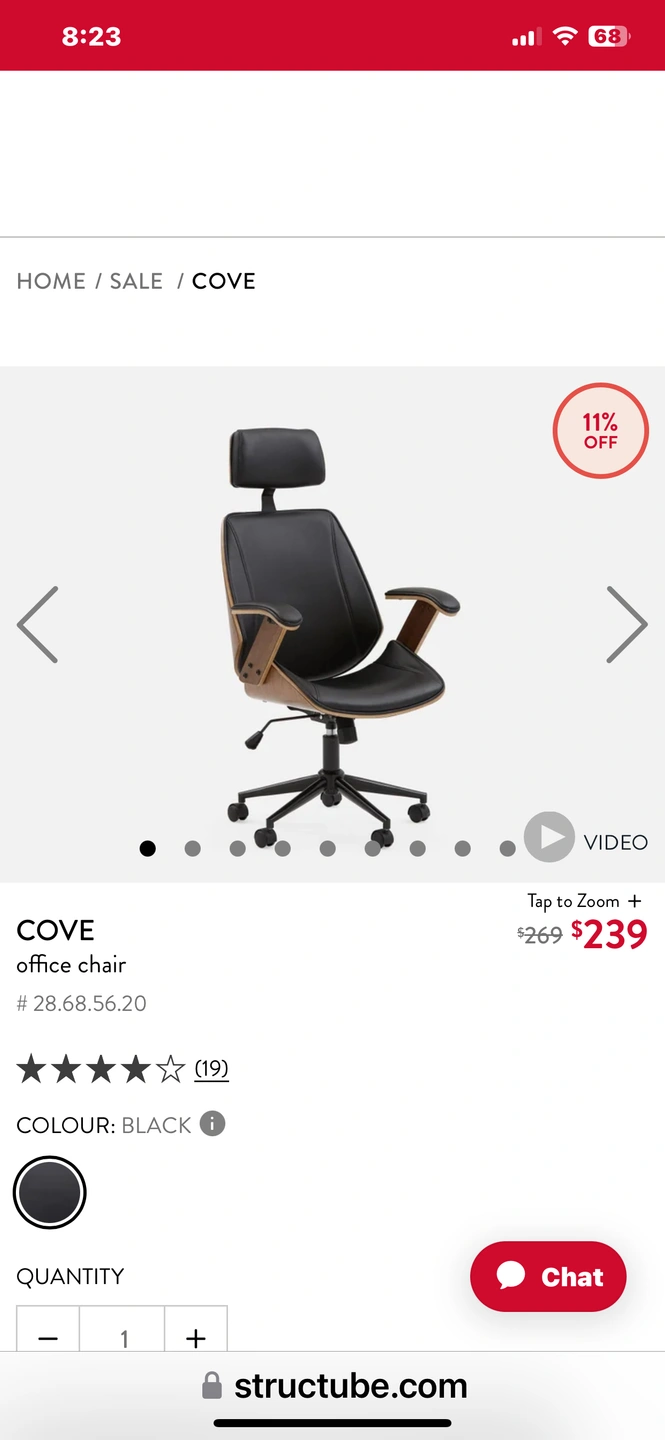Edit the quantity field
Viewport: 665px width, 1440px height.
point(123,1337)
